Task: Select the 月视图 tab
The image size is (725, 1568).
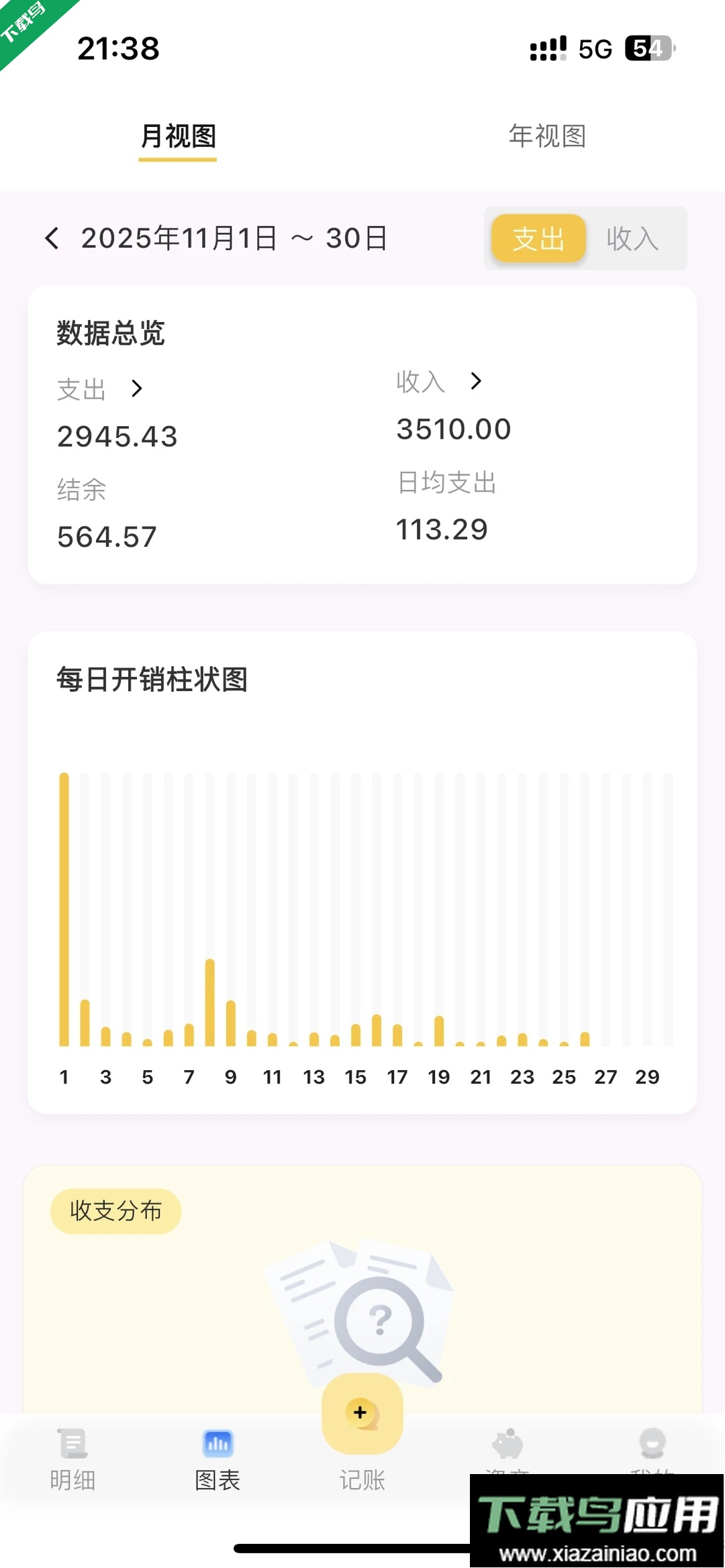Action: tap(177, 137)
